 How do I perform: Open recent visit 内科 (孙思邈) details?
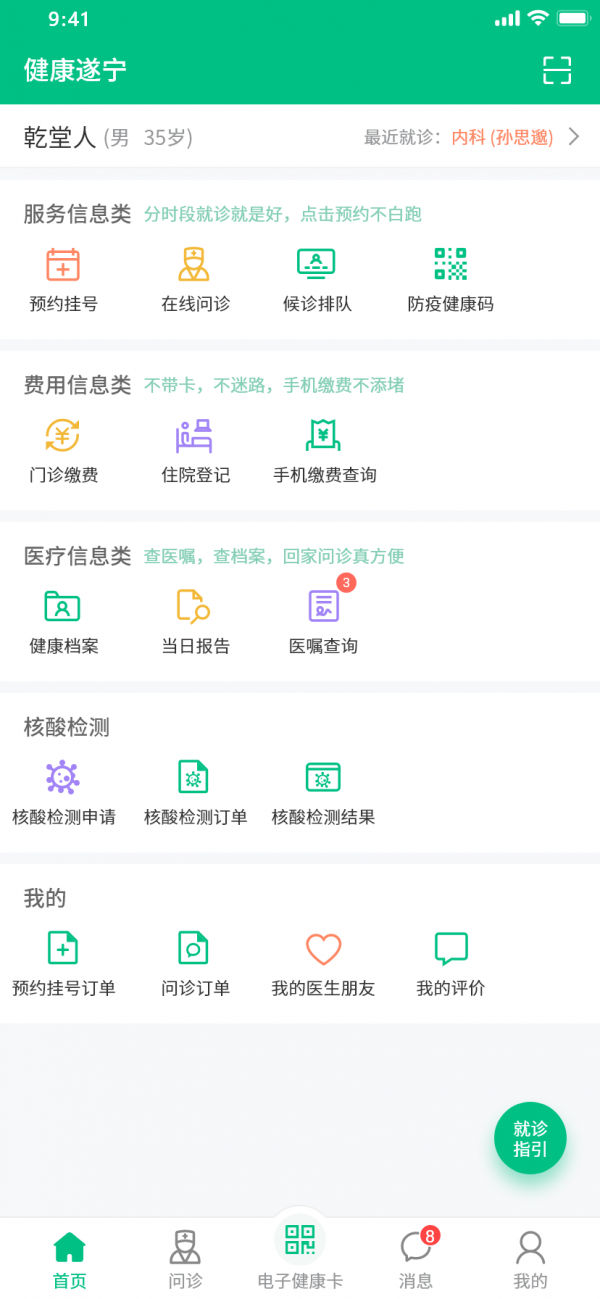[x=502, y=137]
